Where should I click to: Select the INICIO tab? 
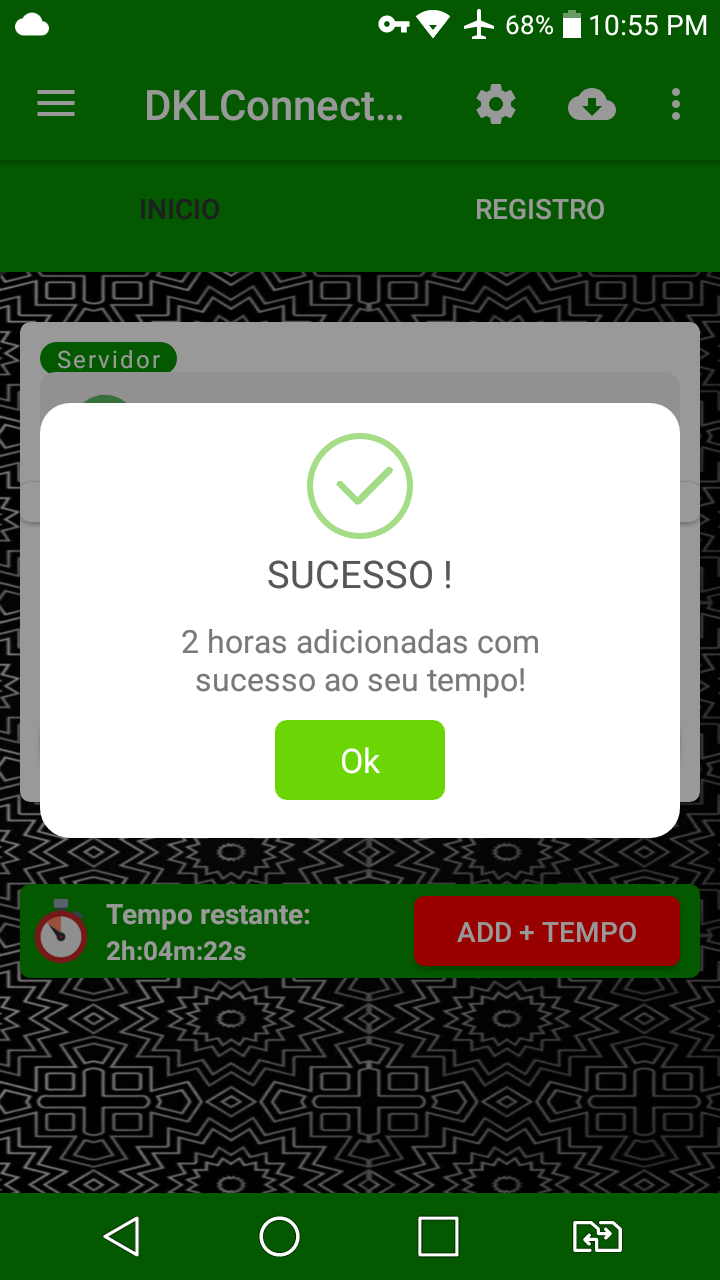click(180, 209)
